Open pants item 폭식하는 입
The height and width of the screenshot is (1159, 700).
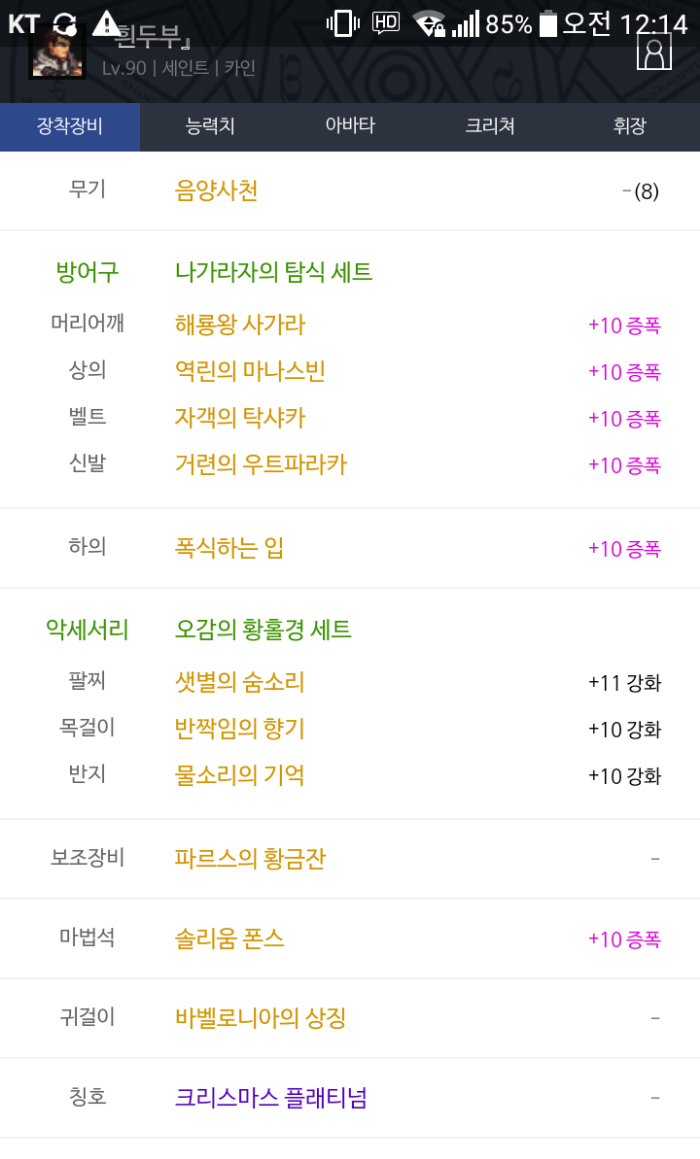pos(229,548)
